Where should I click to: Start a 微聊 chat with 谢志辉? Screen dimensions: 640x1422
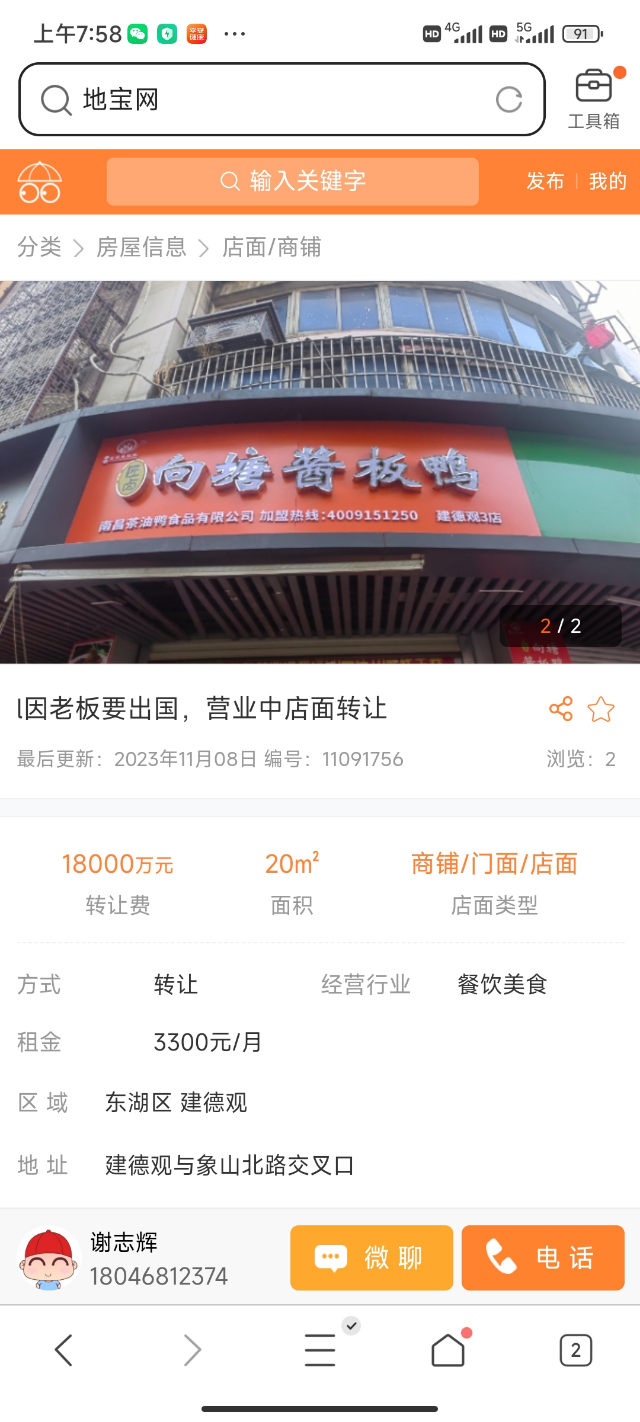(x=371, y=1257)
